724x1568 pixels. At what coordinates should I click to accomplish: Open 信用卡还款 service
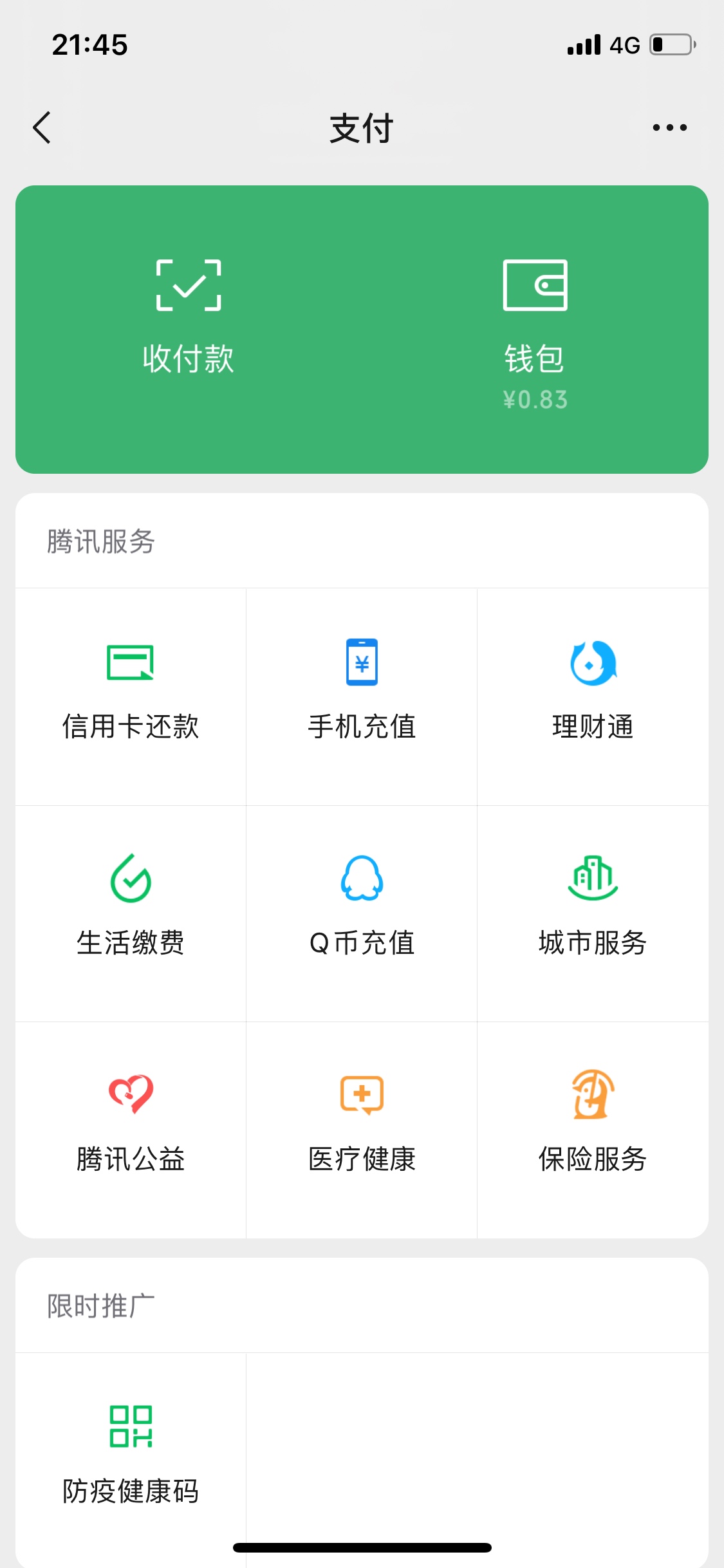[x=131, y=696]
